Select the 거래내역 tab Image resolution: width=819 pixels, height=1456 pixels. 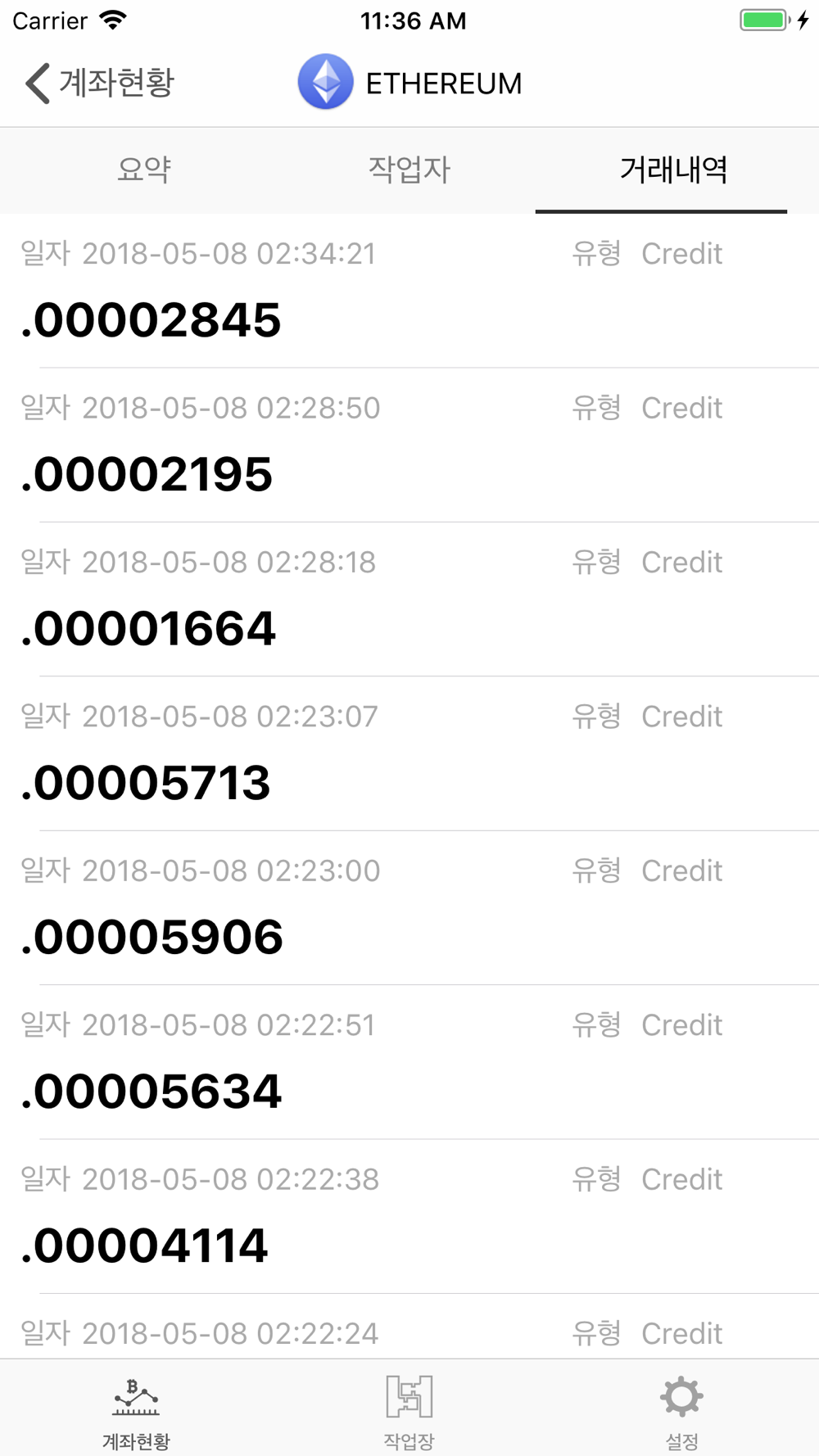point(673,170)
